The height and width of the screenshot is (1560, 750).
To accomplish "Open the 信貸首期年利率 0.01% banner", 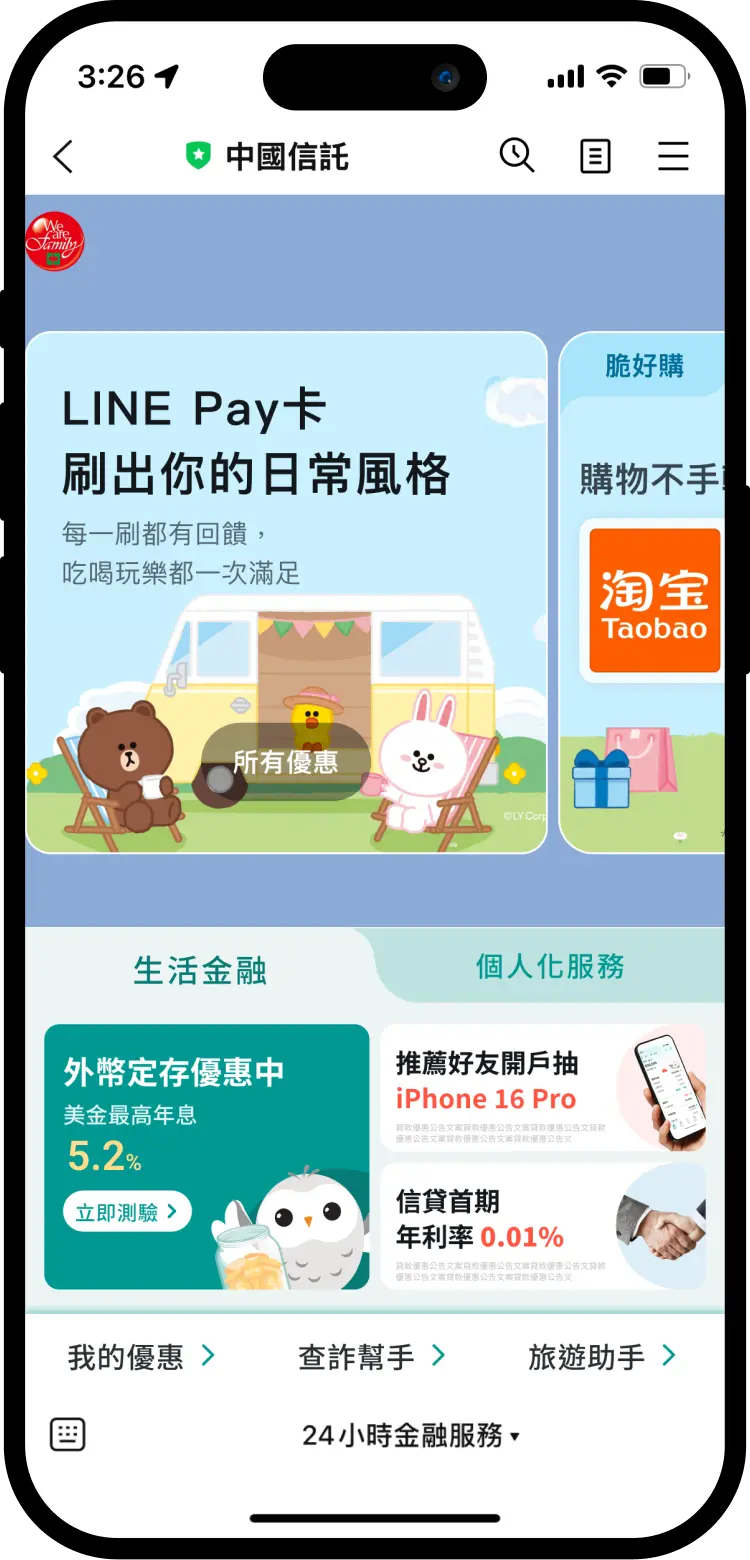I will (x=543, y=1225).
